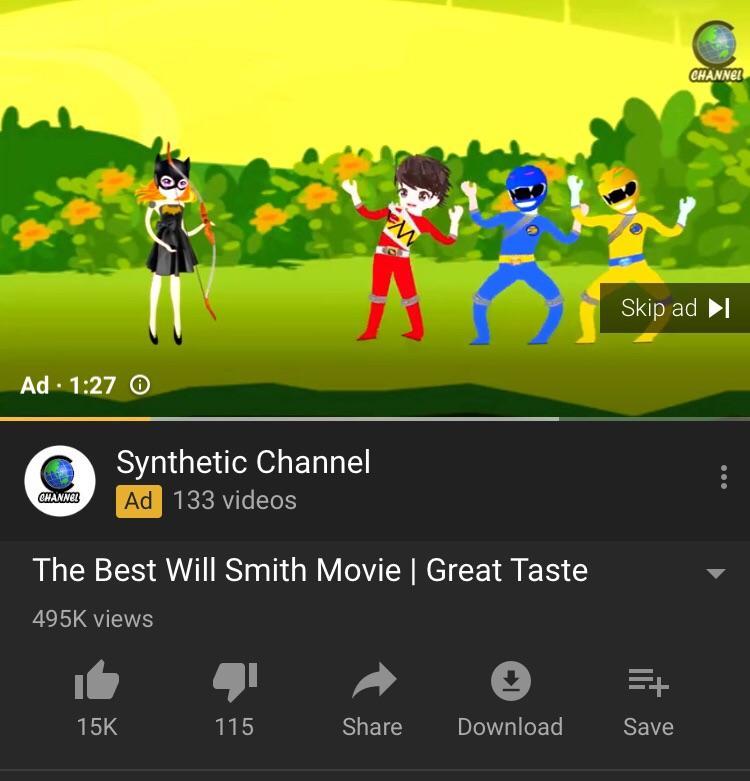Tap the Save to playlist icon
Screen dimensions: 750x781
647,683
